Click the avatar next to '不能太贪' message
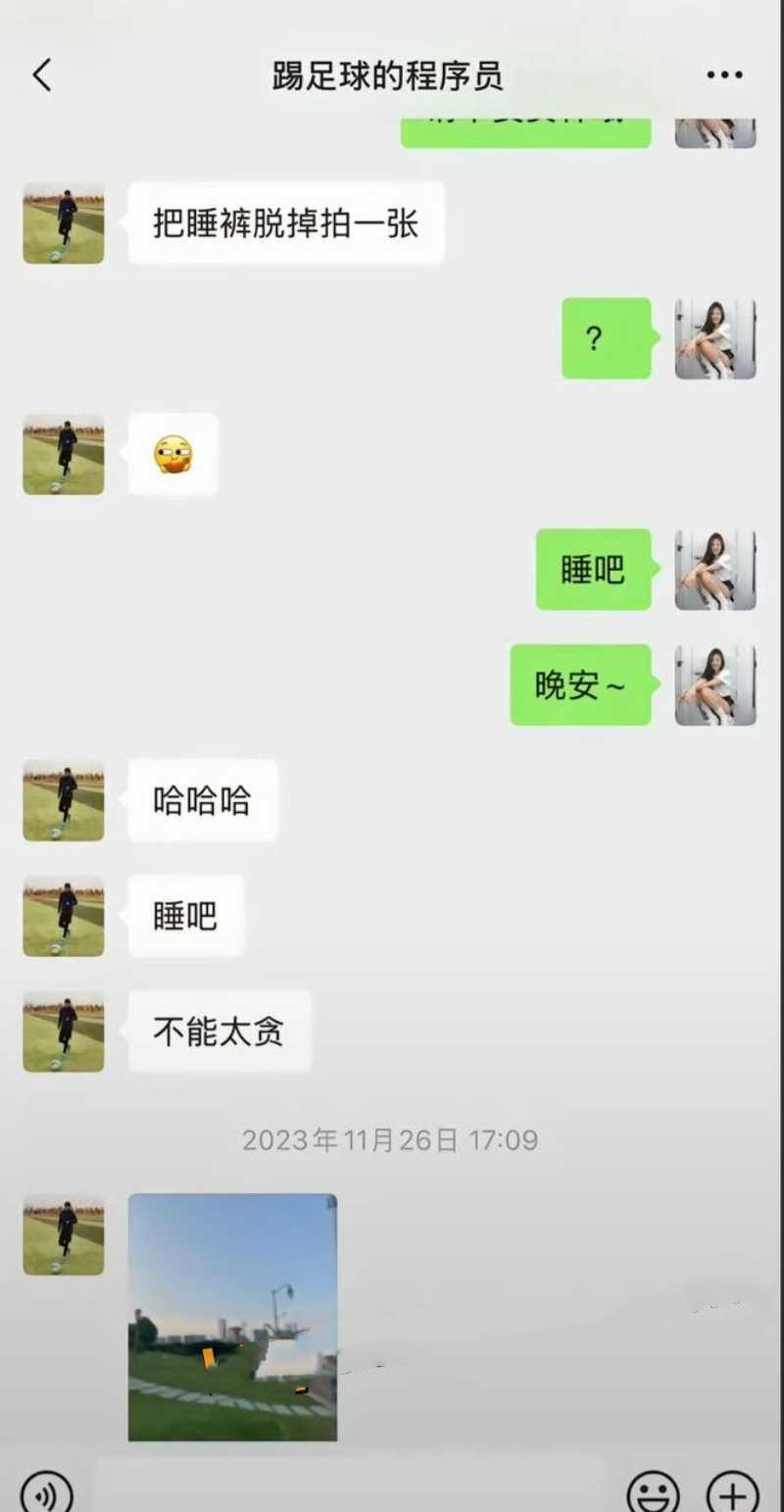This screenshot has width=784, height=1512. point(63,1032)
